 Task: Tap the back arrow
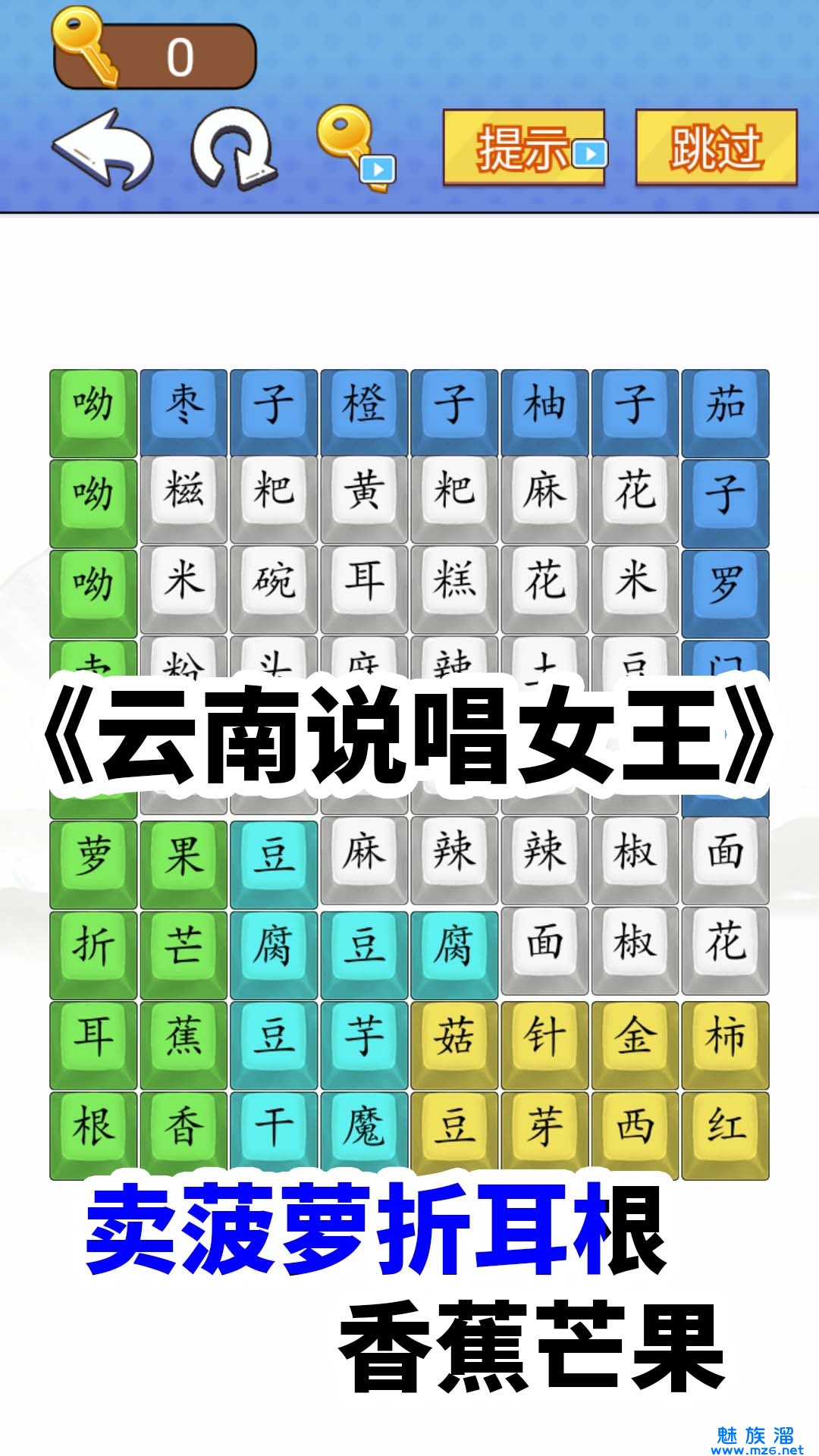tap(102, 149)
